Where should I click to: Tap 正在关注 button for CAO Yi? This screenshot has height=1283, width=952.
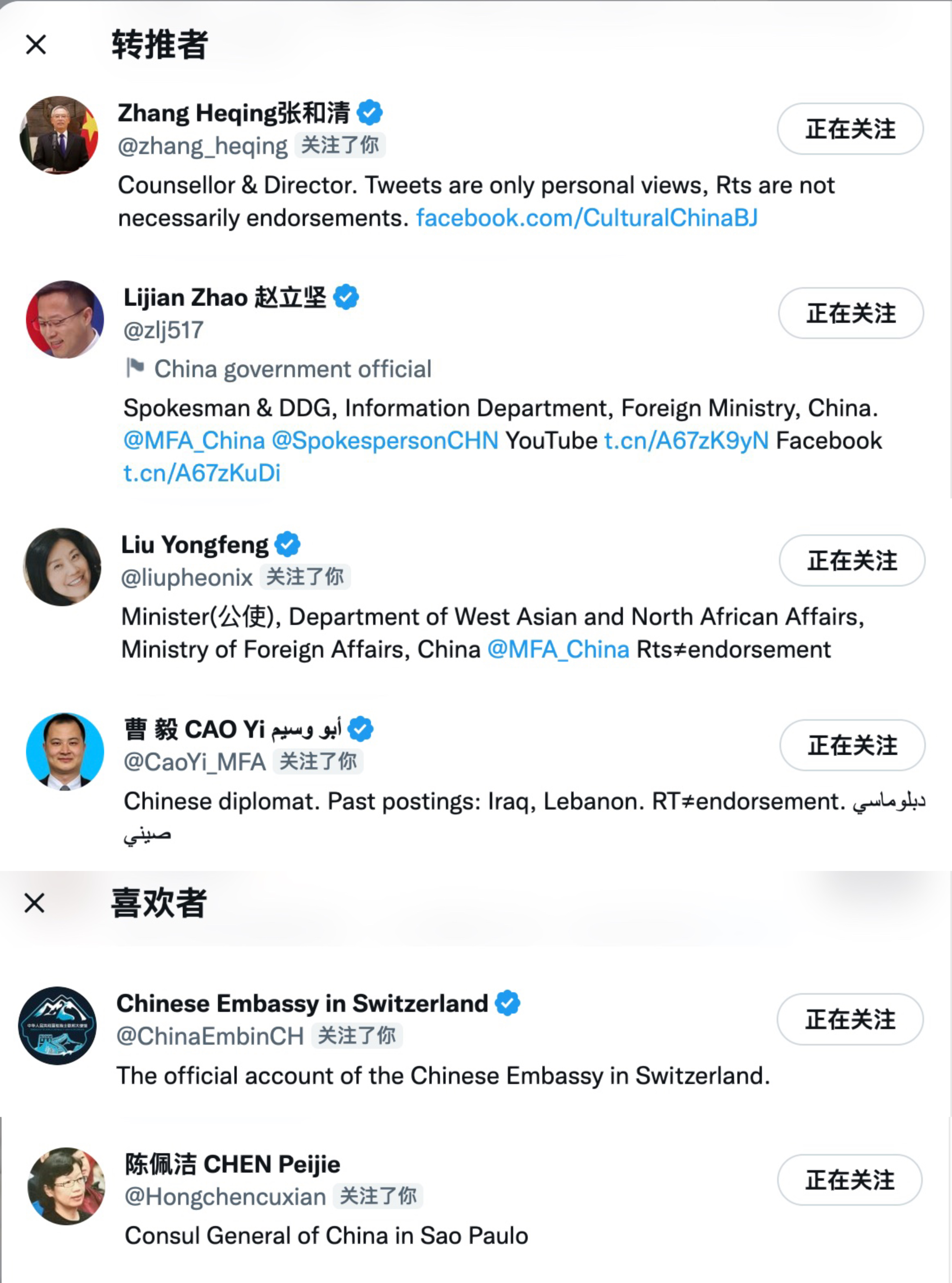click(x=852, y=745)
